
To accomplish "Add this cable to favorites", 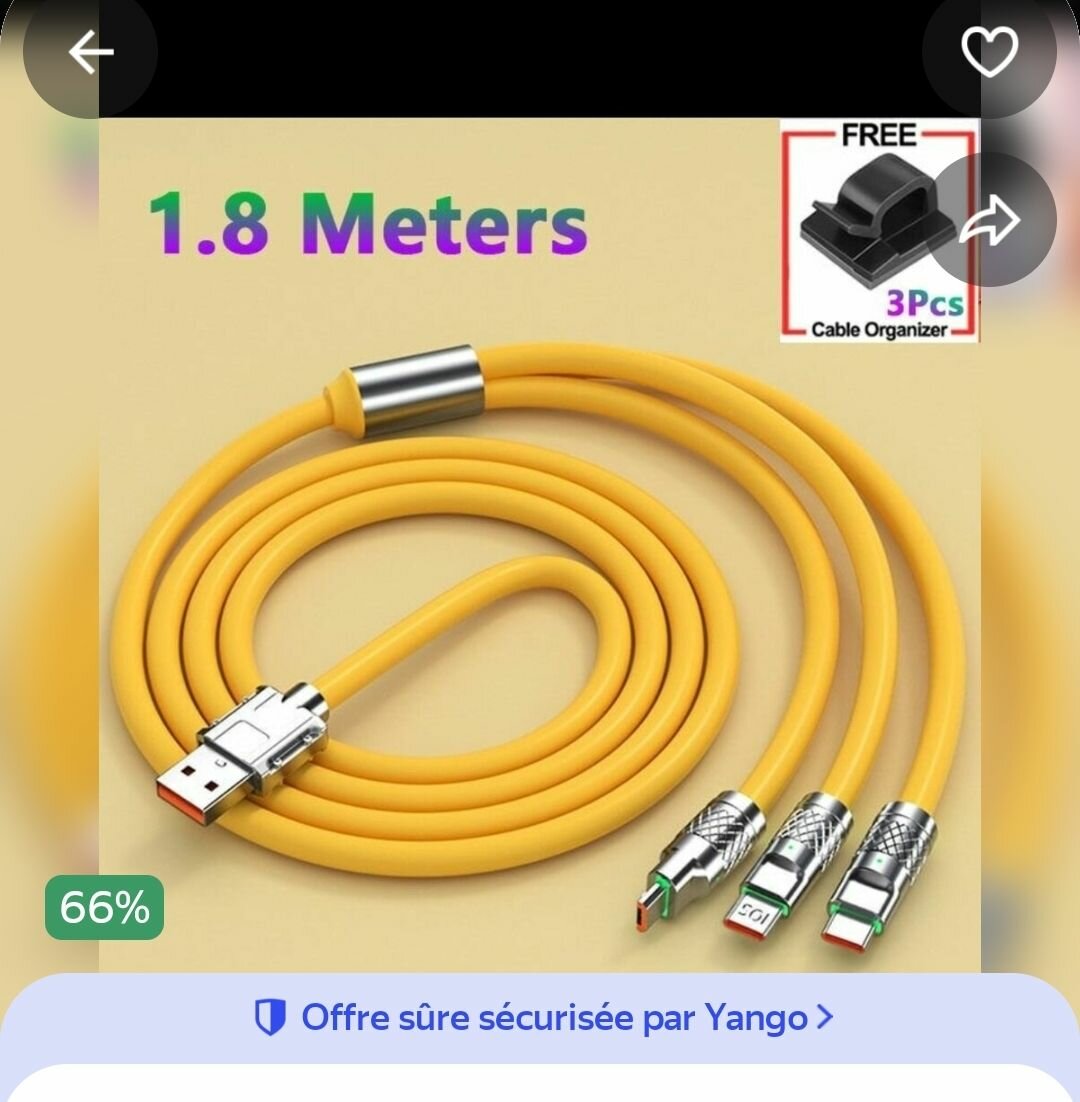I will point(989,52).
